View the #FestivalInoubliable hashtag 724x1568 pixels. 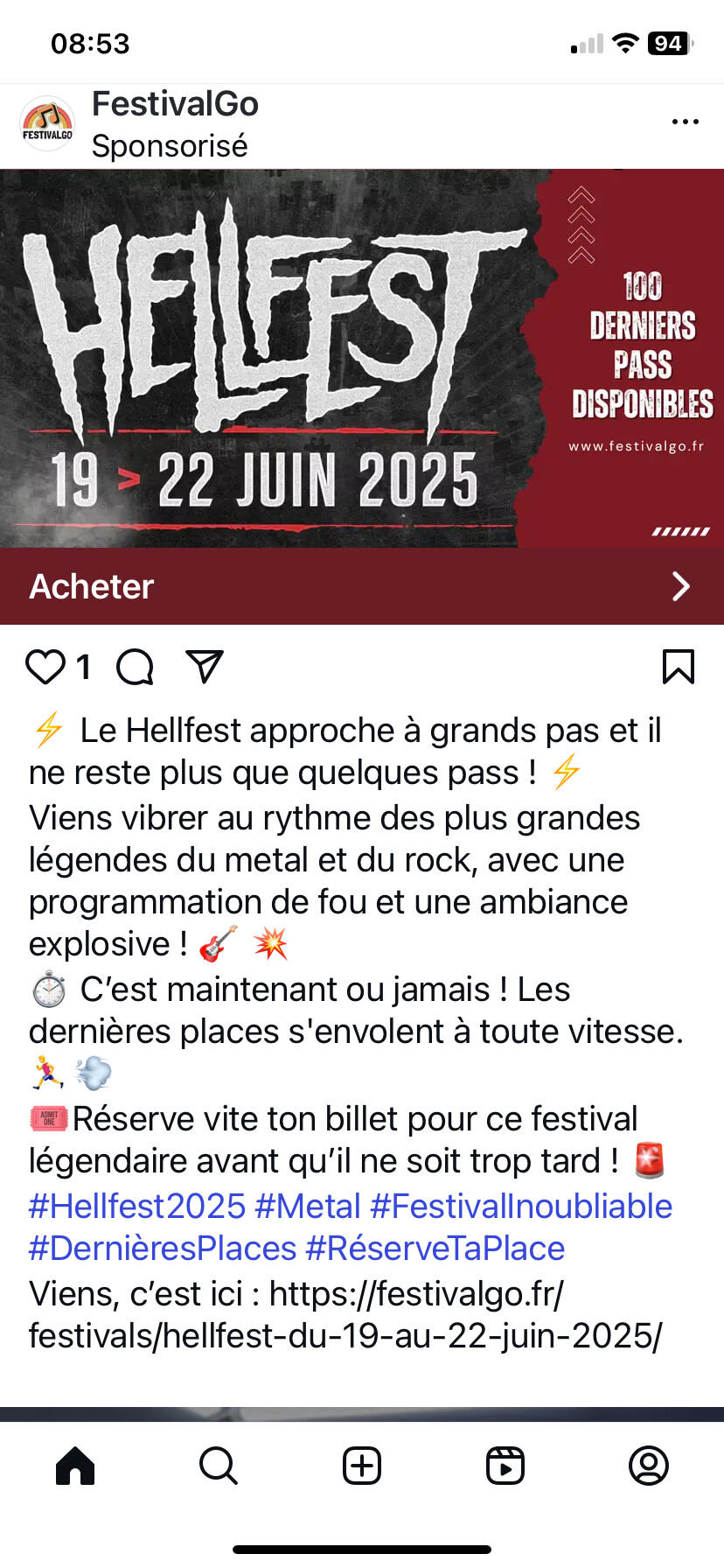tap(521, 1207)
